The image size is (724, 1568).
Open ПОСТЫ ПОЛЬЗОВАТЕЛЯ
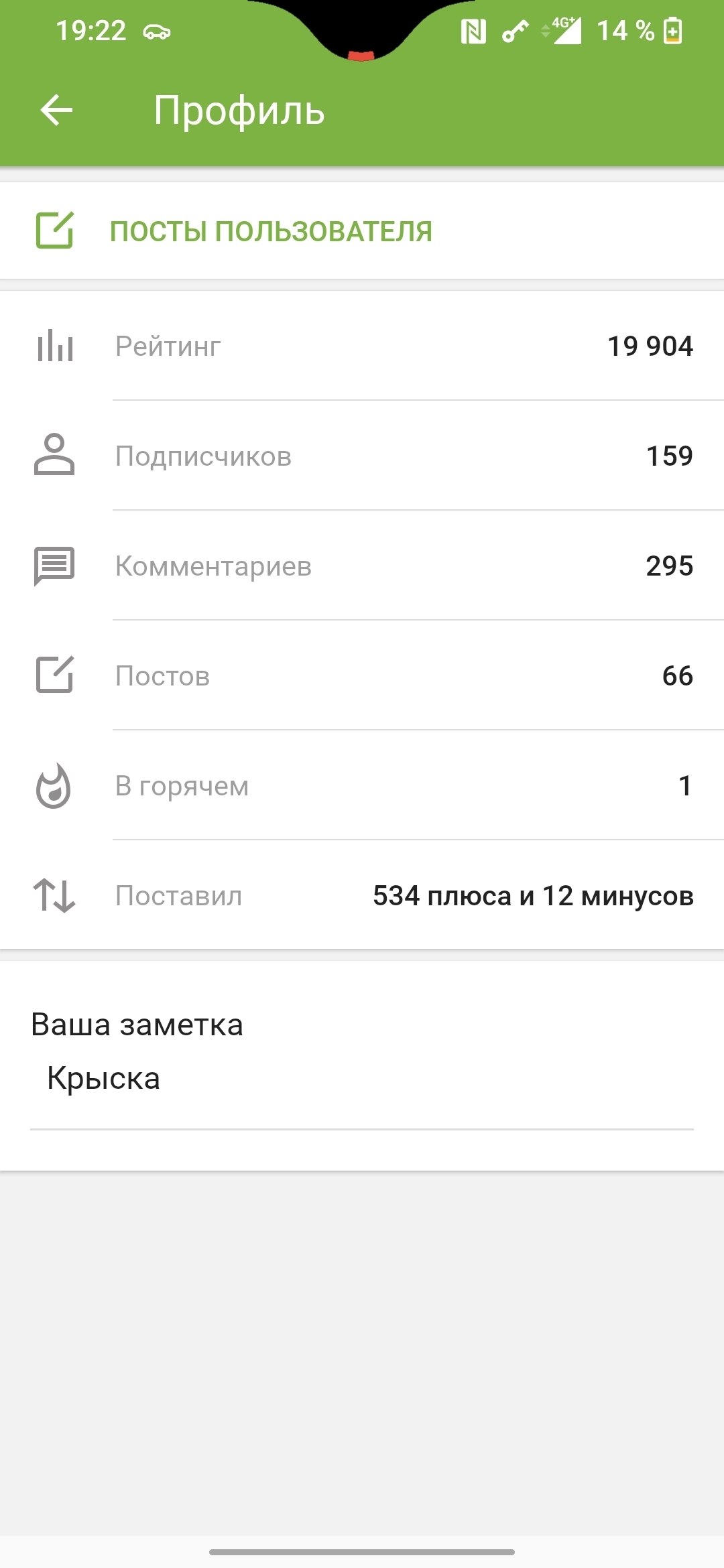coord(270,231)
